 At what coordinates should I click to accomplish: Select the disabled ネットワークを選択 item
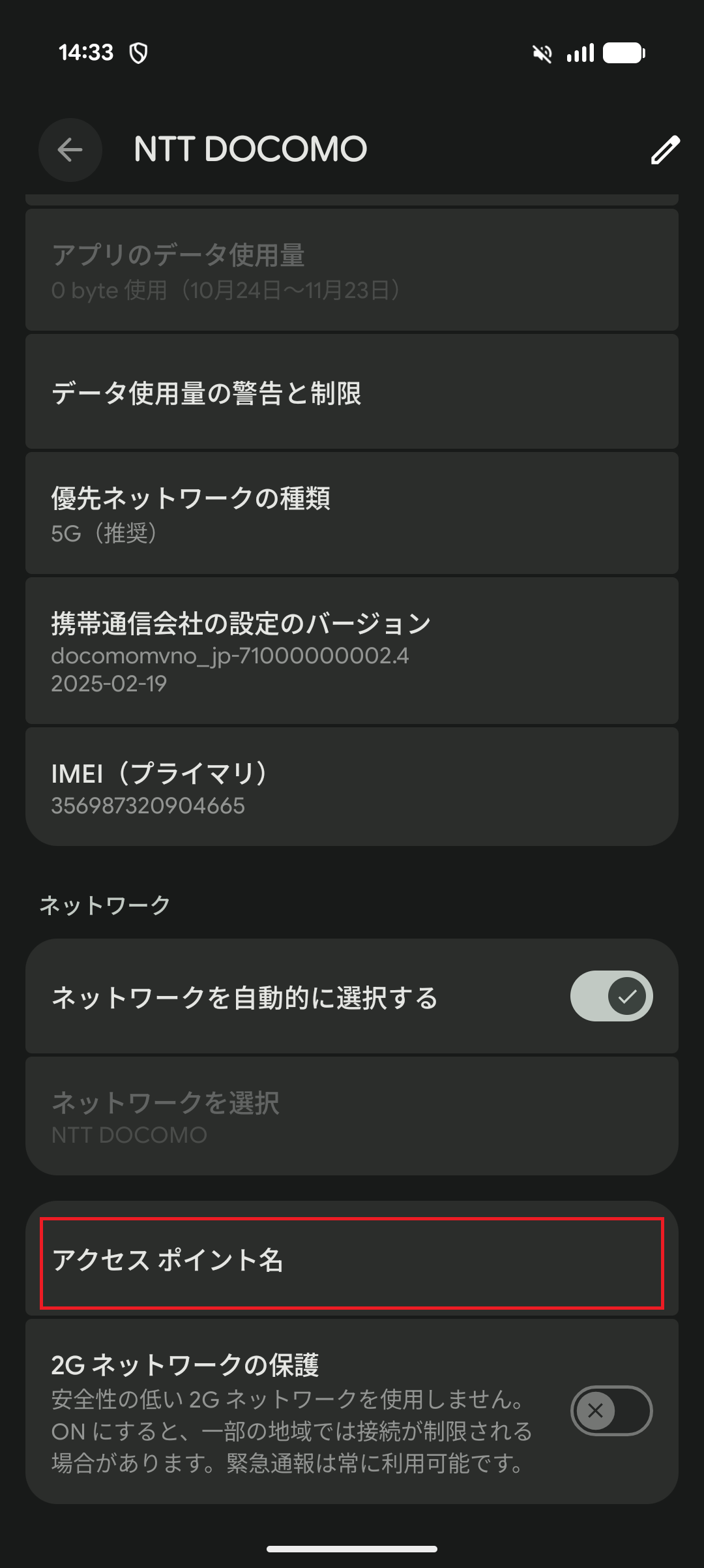pos(352,1115)
